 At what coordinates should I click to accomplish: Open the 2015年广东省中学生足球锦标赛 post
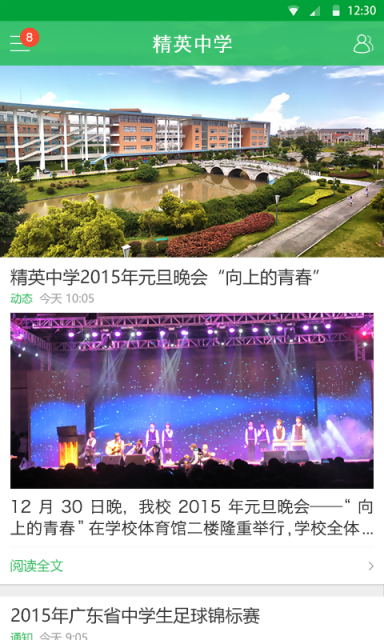(x=135, y=616)
